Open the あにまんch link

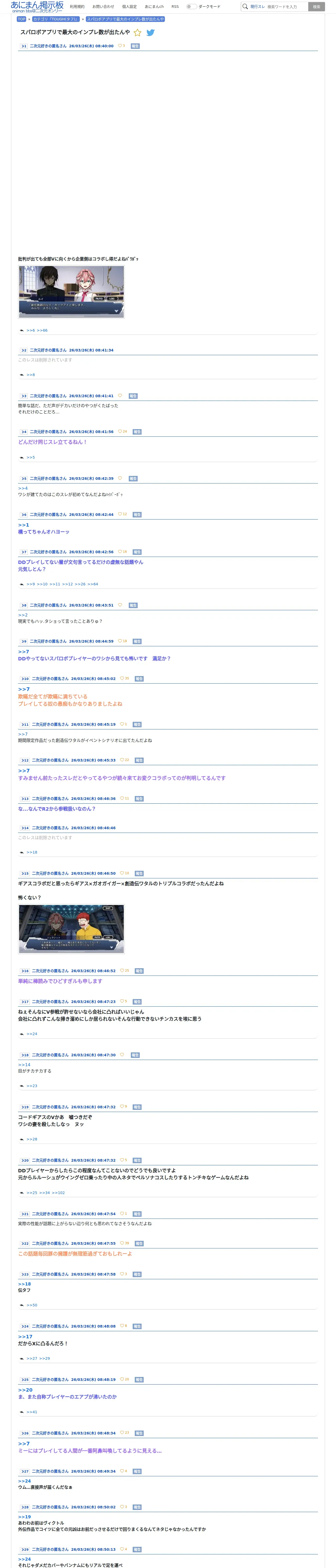coord(154,7)
